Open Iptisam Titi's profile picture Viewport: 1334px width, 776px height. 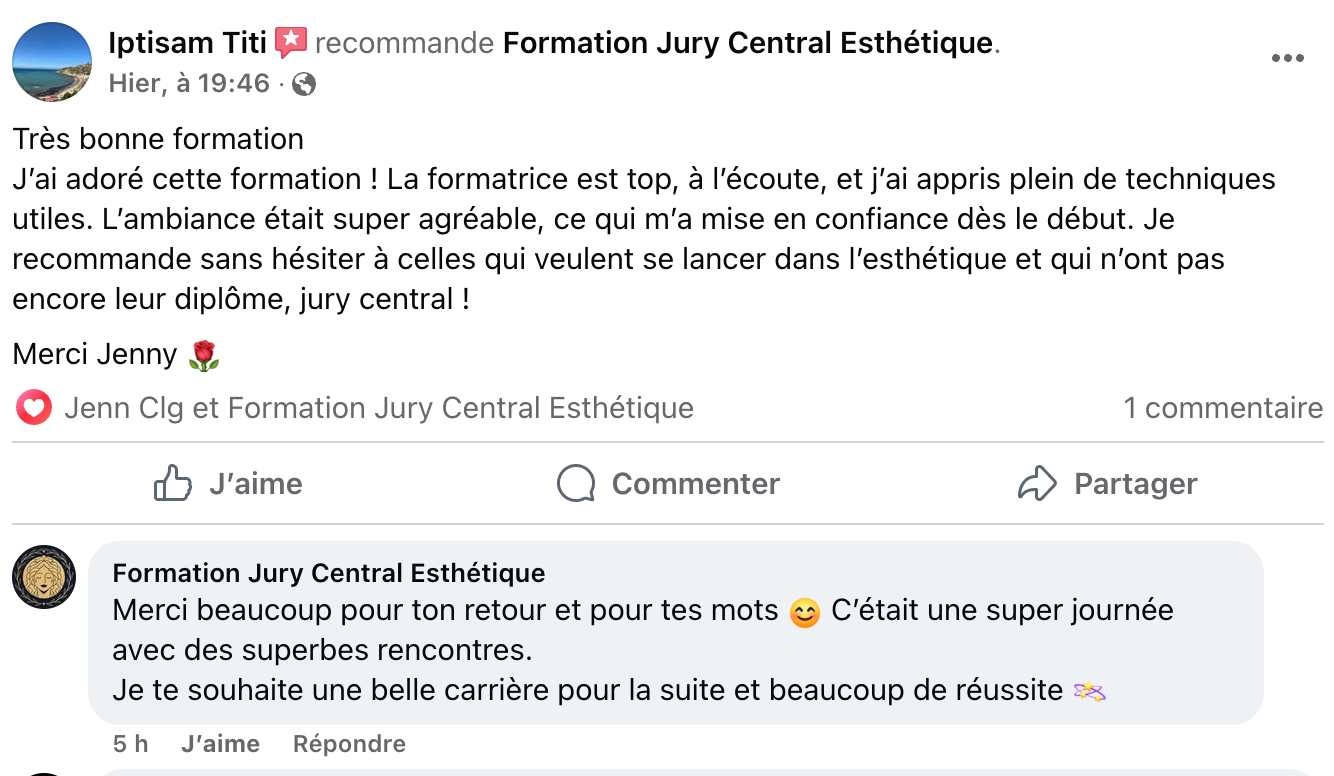(51, 62)
